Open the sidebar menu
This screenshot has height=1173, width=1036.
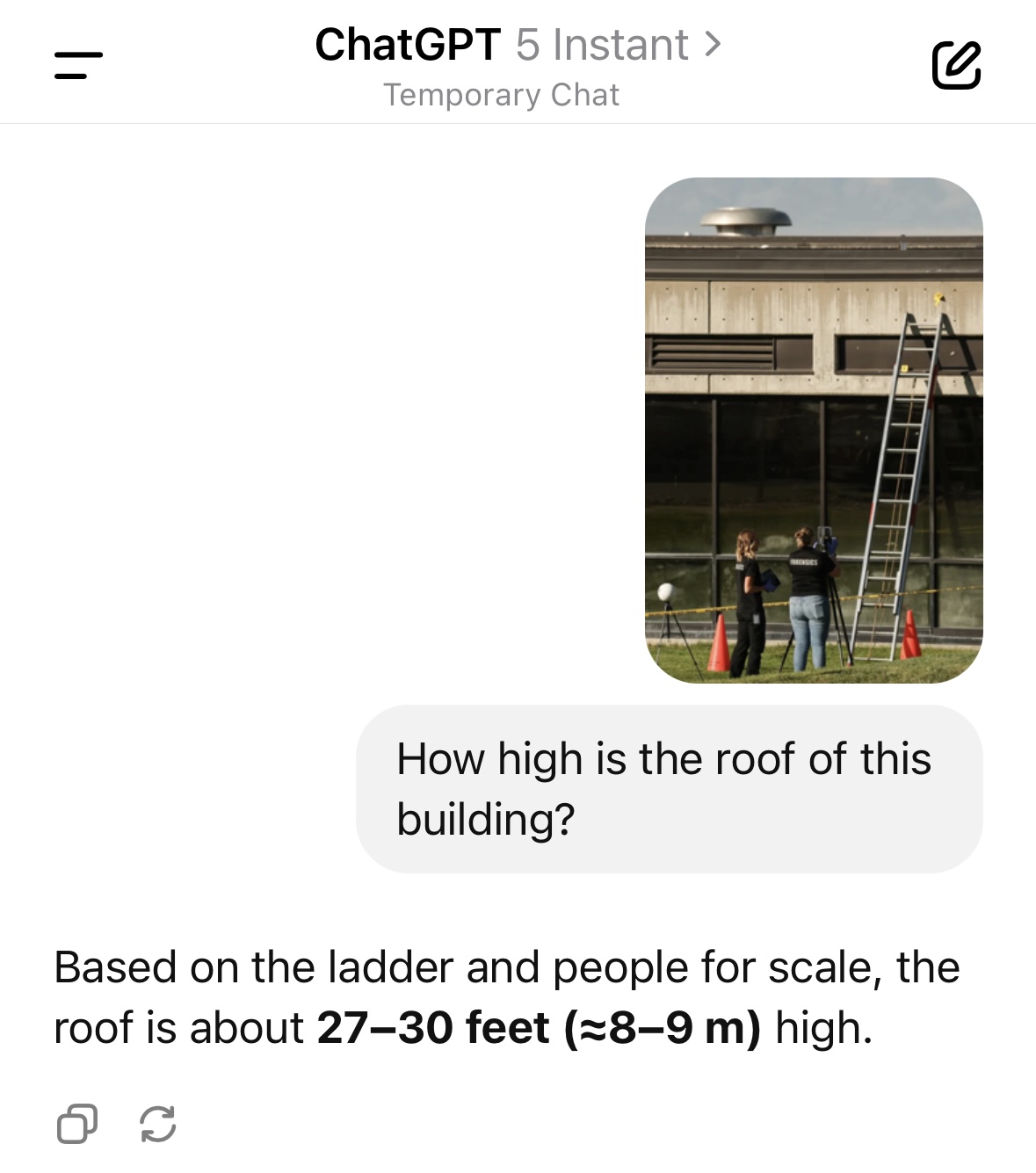[78, 65]
